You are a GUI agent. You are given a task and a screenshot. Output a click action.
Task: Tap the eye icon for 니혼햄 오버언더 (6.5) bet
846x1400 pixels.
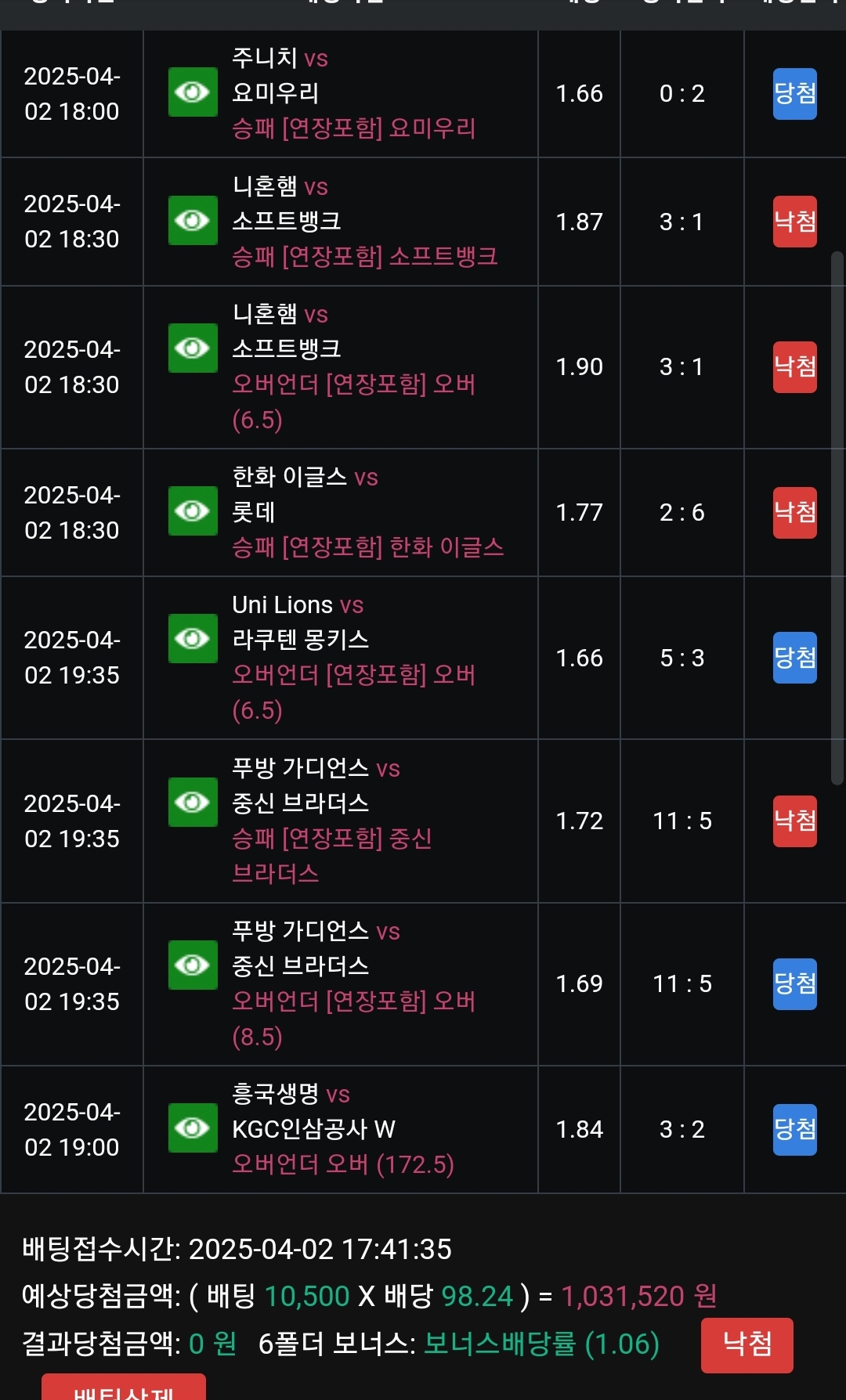[193, 348]
